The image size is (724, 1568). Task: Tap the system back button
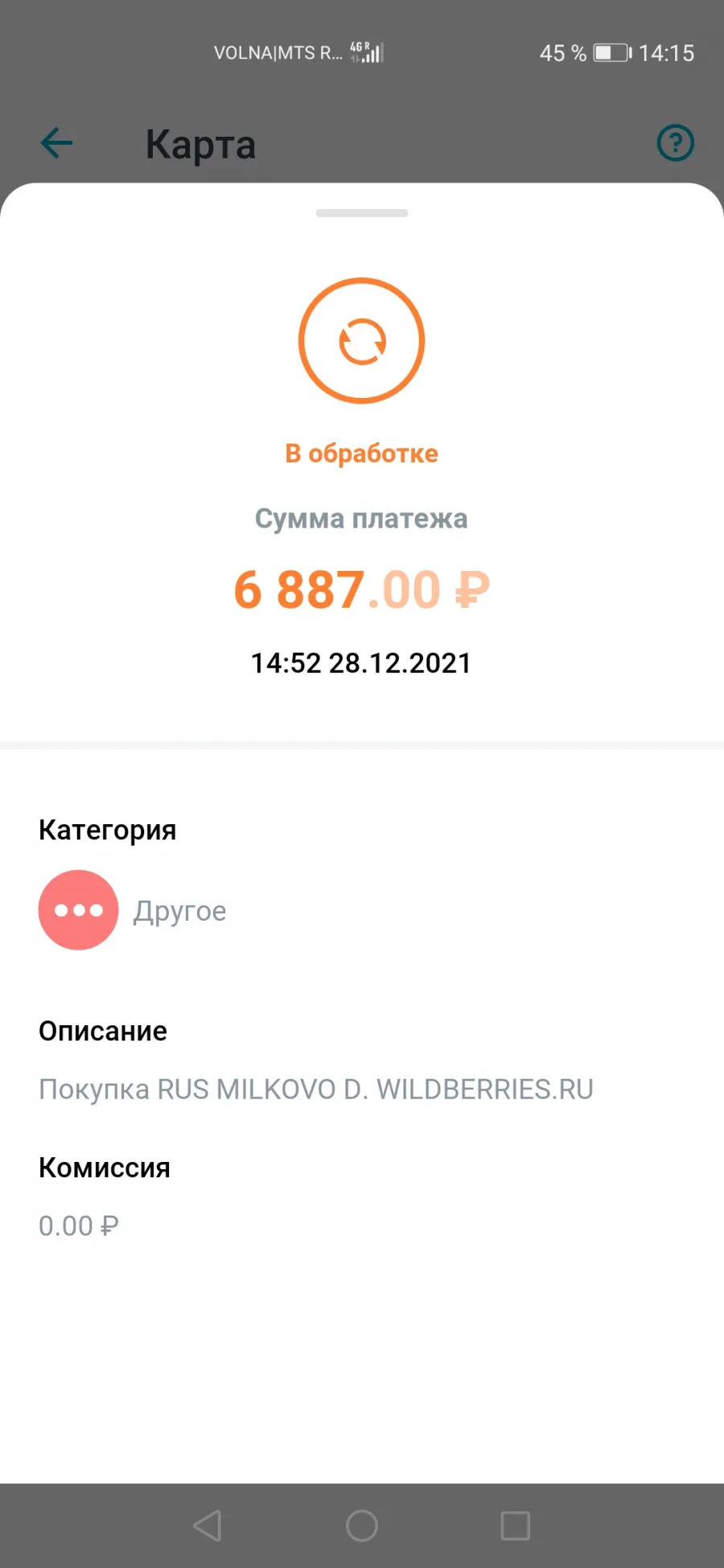[x=208, y=1525]
